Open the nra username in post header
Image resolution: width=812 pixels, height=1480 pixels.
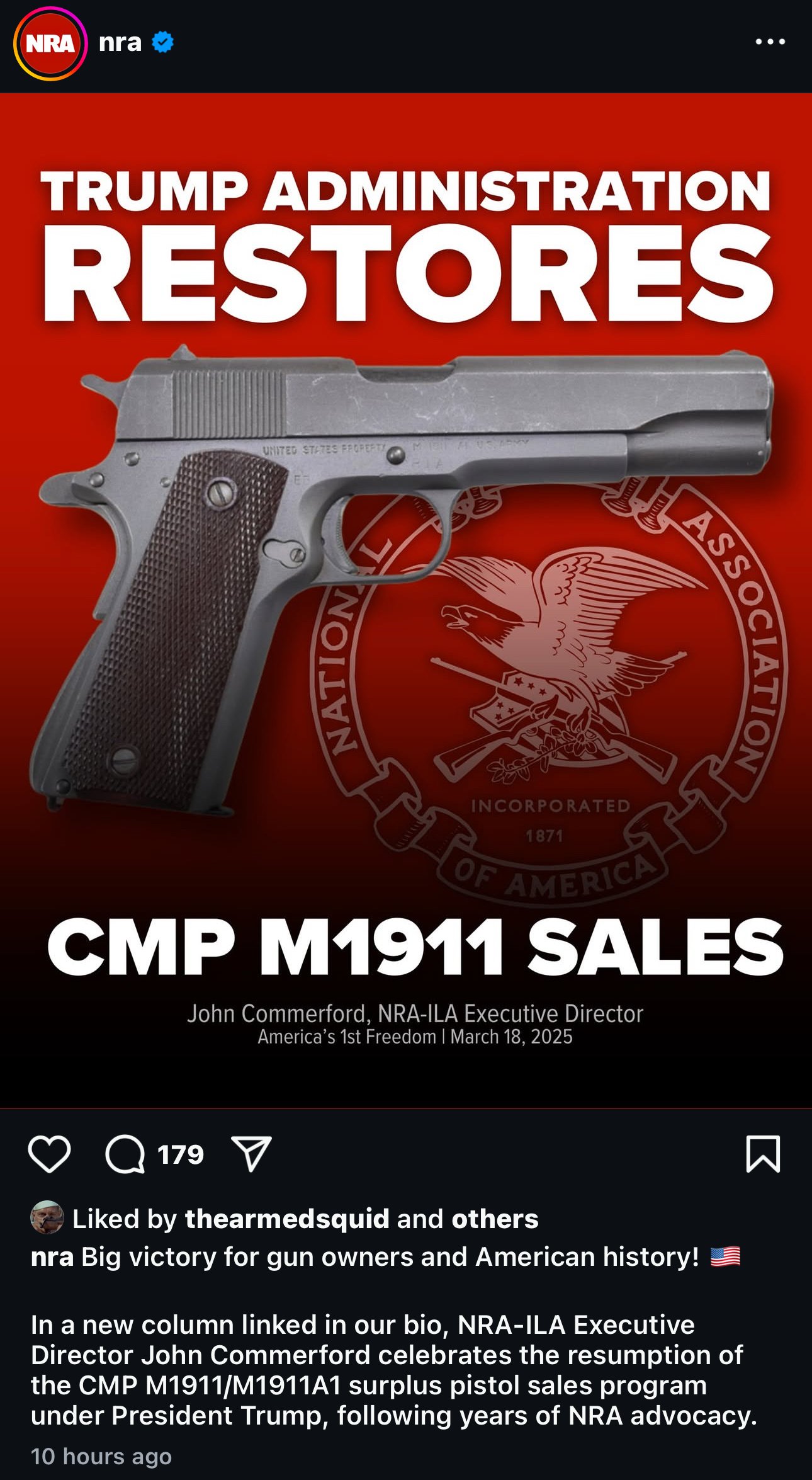pos(120,43)
